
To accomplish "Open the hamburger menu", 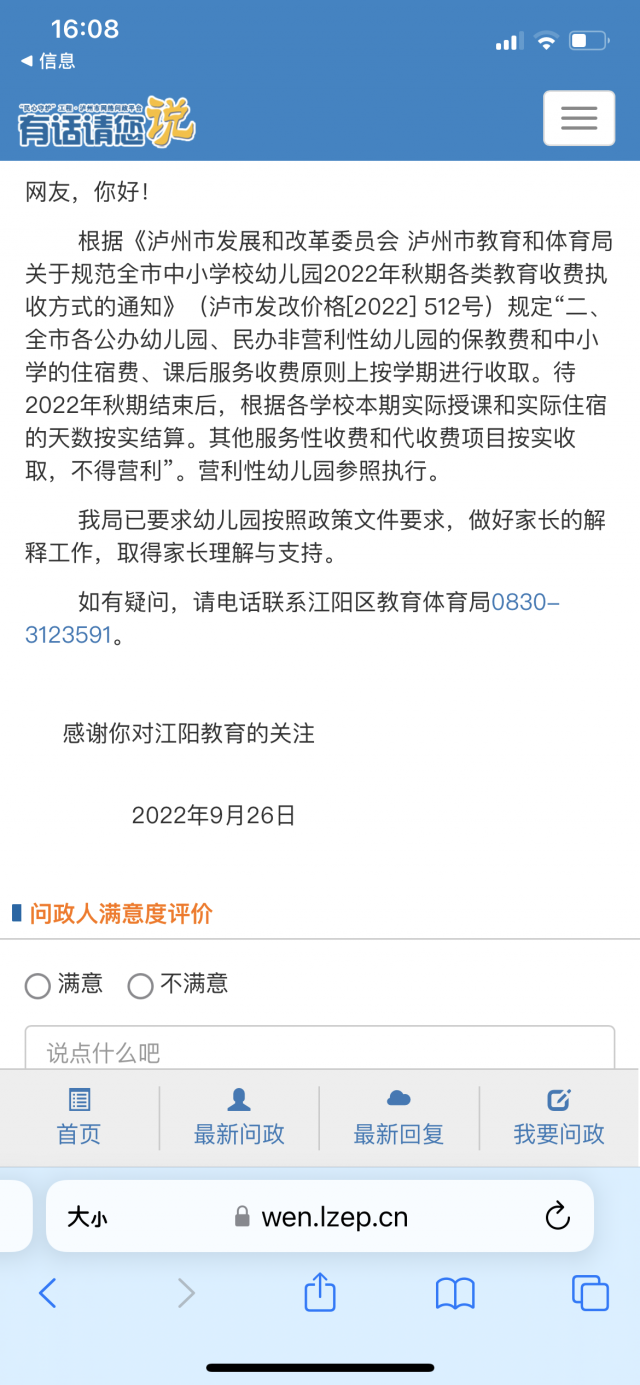I will (578, 118).
